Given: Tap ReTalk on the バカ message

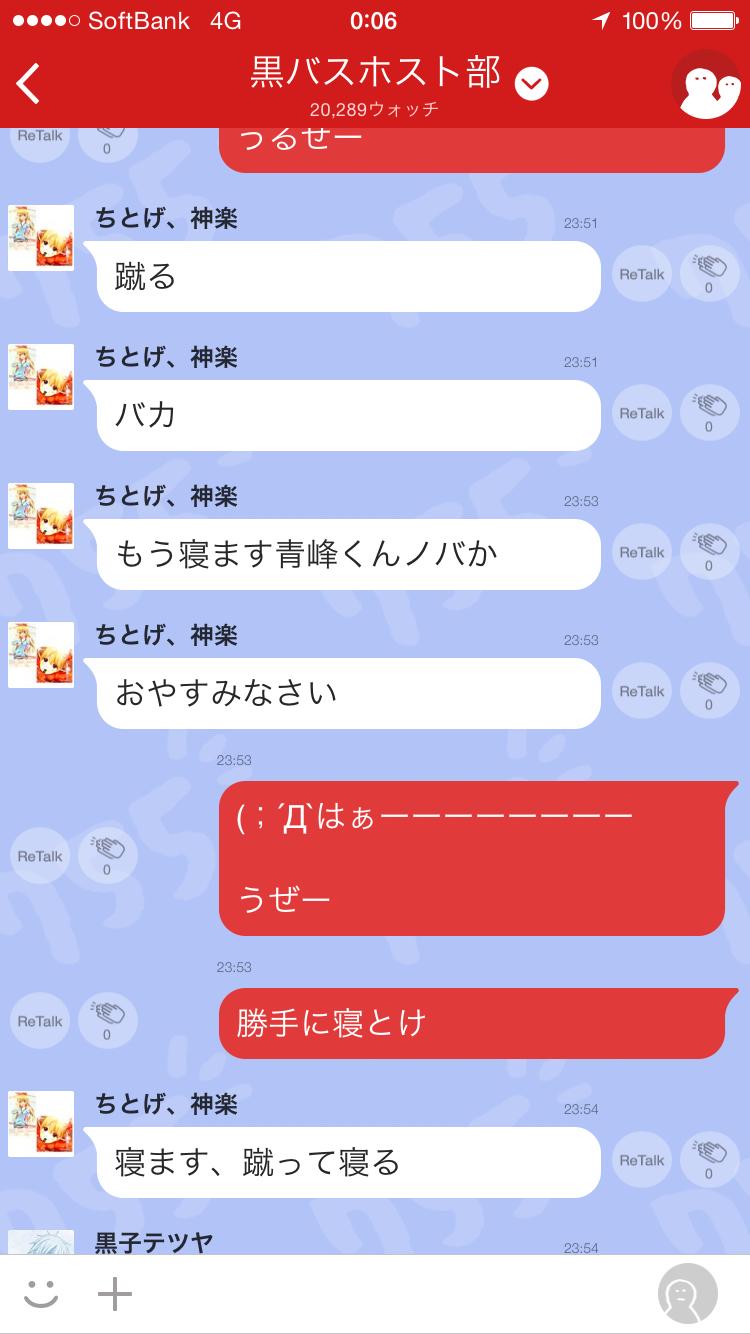Looking at the screenshot, I should [x=641, y=412].
